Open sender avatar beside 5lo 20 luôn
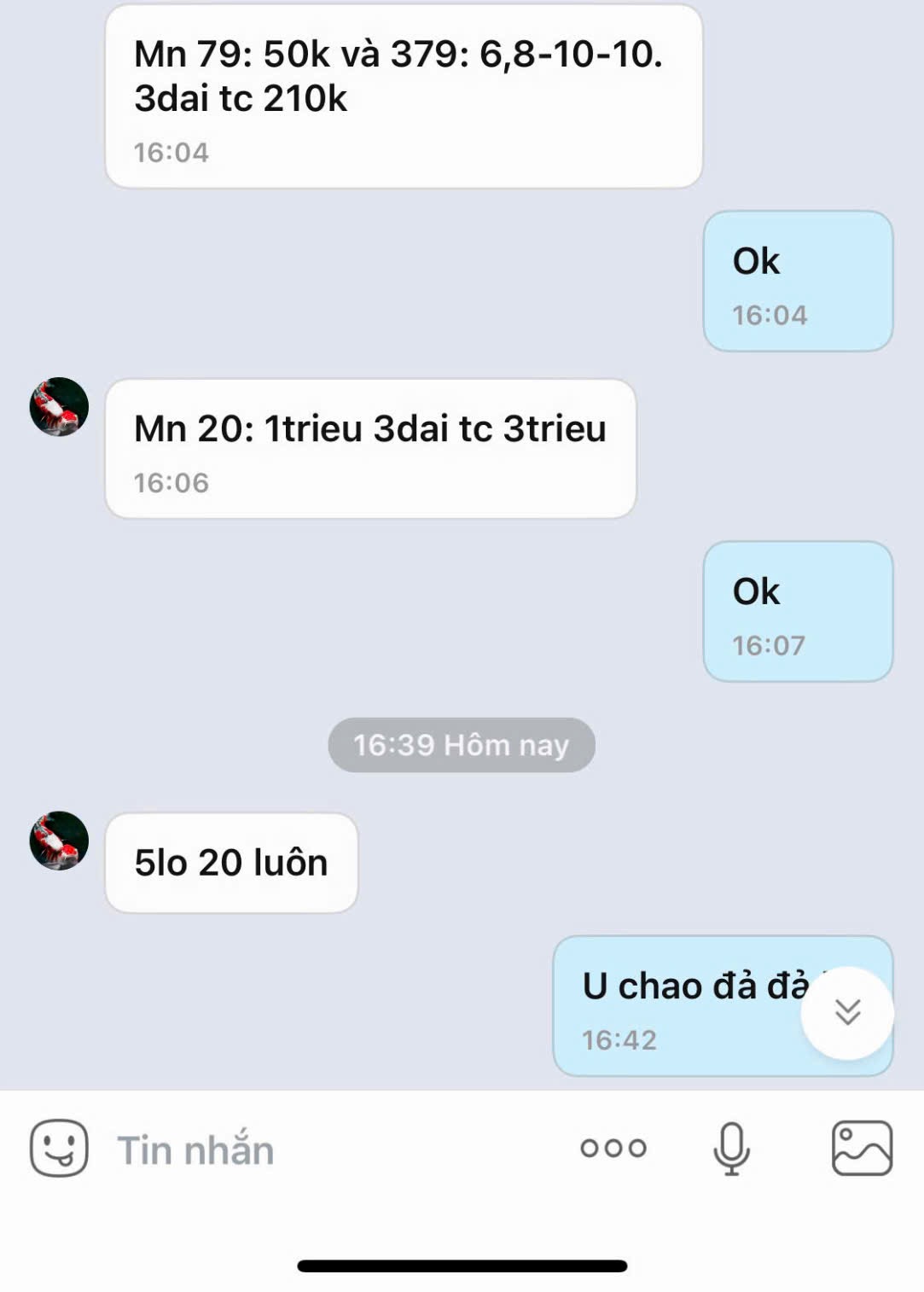This screenshot has height=1292, width=924. 59,841
